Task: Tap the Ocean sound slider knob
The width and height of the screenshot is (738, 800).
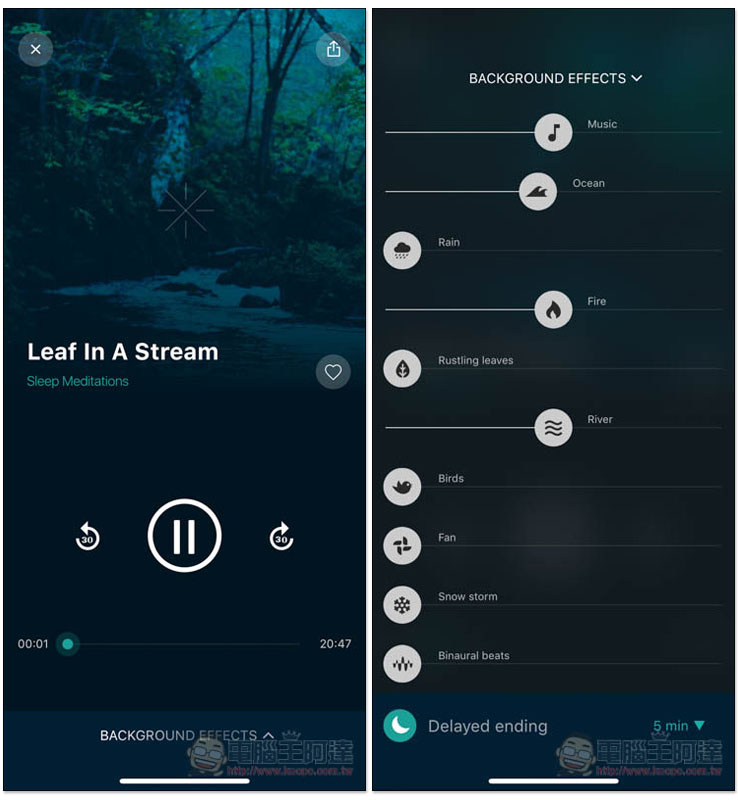Action: coord(538,191)
